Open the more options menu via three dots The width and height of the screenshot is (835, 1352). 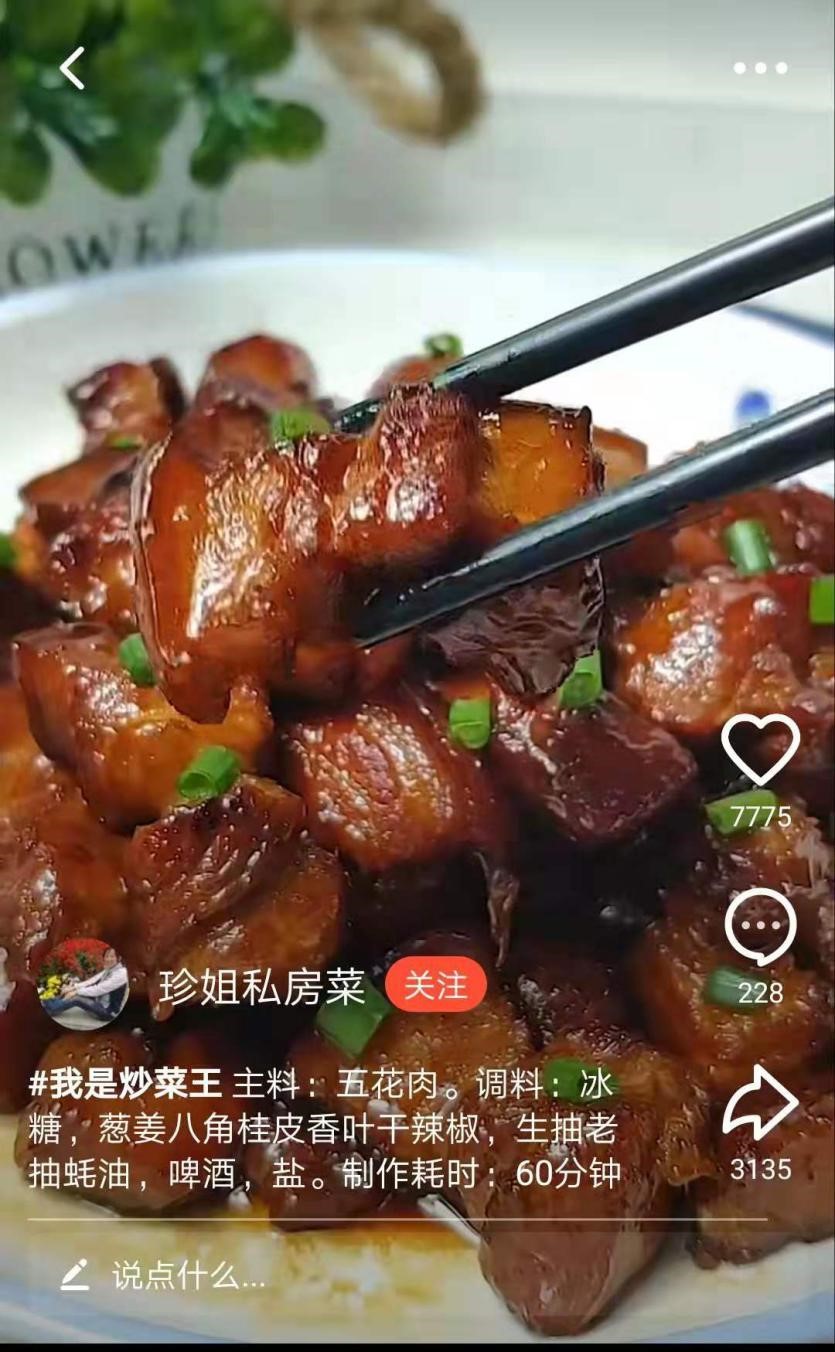(x=762, y=66)
